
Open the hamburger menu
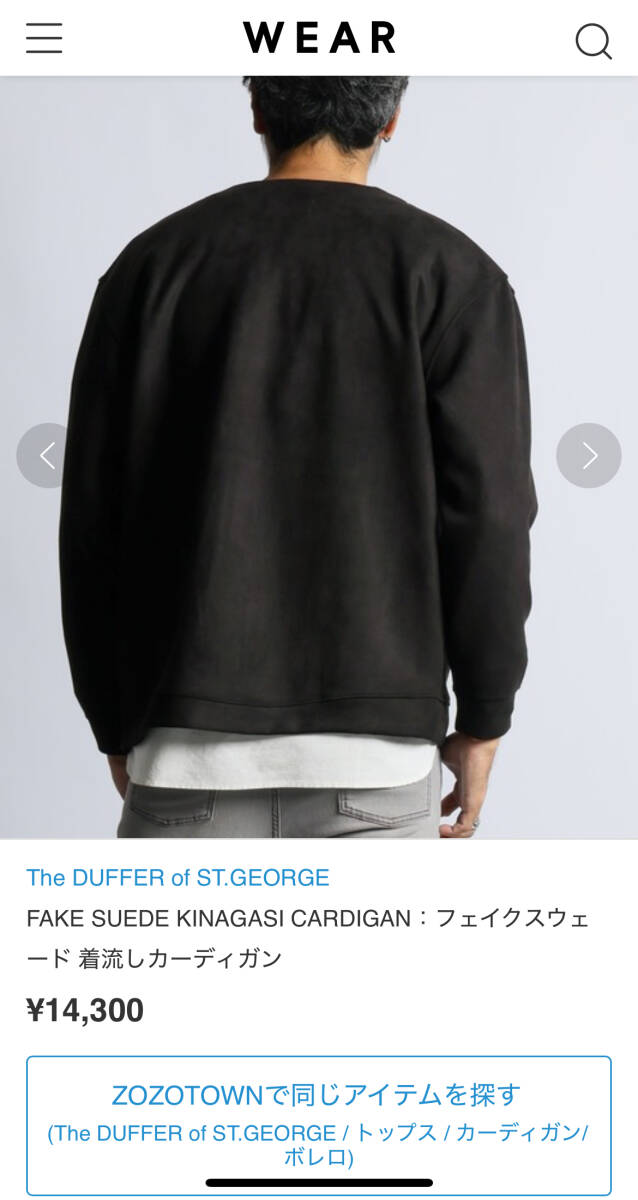[x=44, y=38]
